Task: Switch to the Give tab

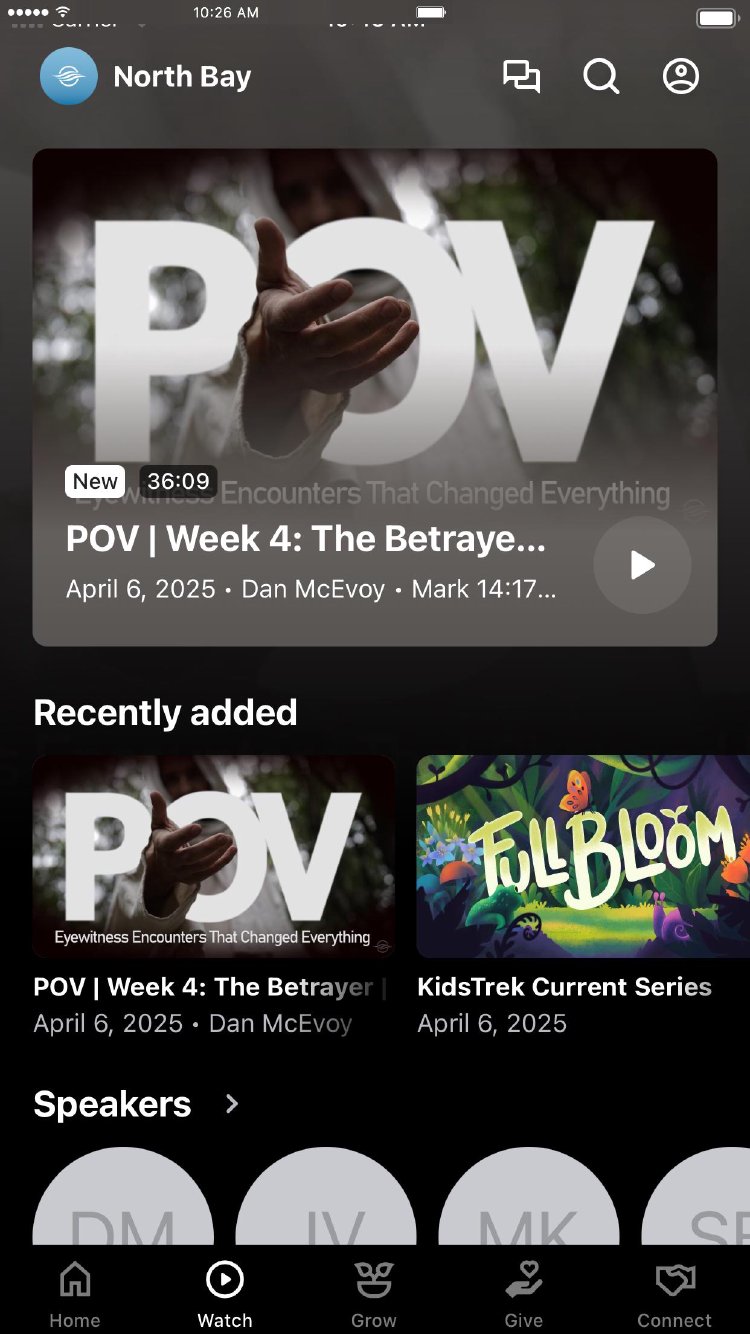Action: tap(524, 1293)
